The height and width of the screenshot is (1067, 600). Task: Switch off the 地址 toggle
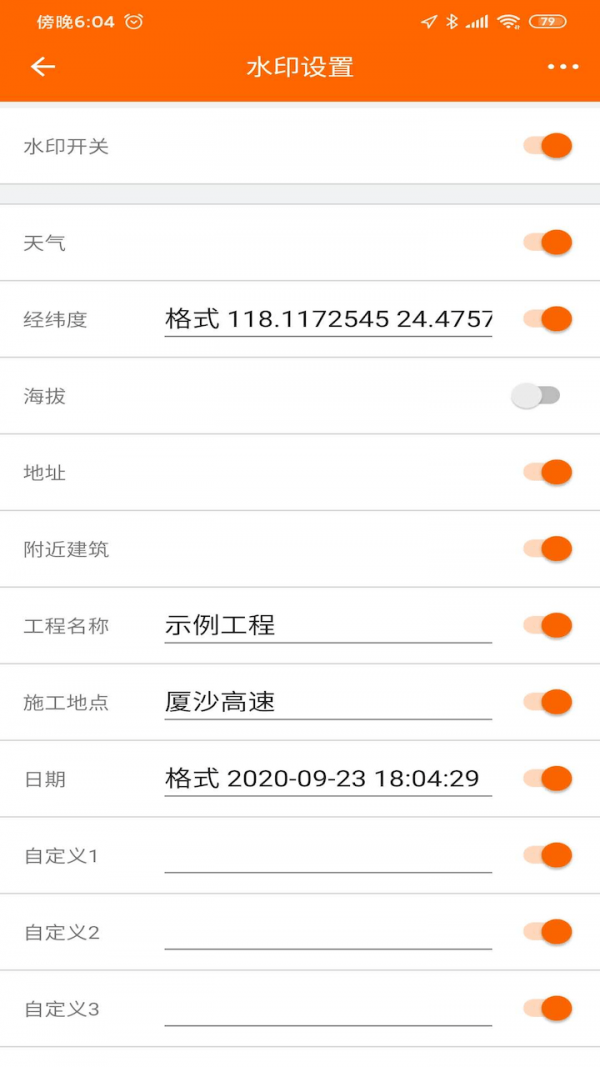coord(548,472)
